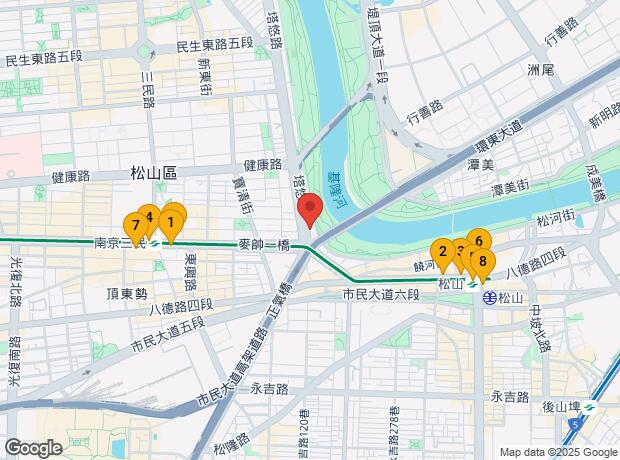Tap map marker number 8
The width and height of the screenshot is (620, 460).
click(483, 262)
